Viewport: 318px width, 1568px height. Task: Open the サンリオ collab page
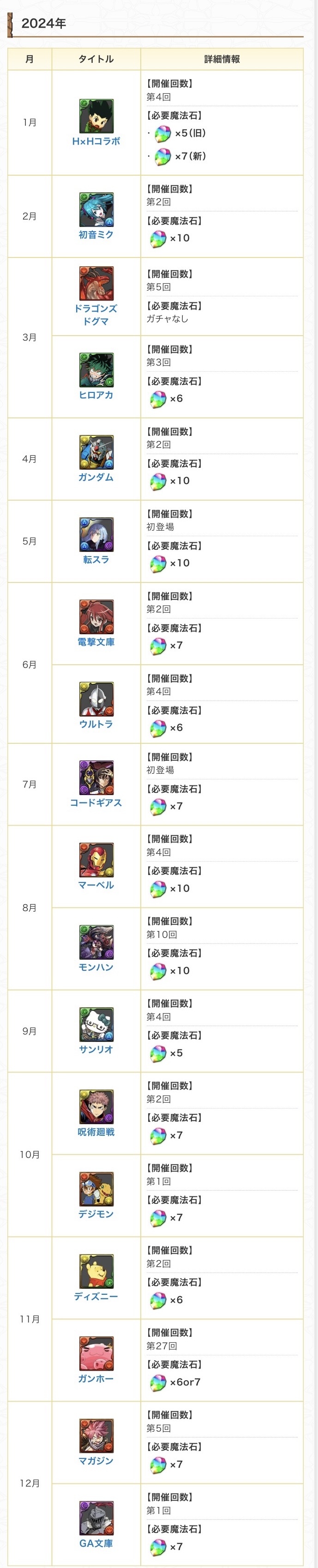96,1049
